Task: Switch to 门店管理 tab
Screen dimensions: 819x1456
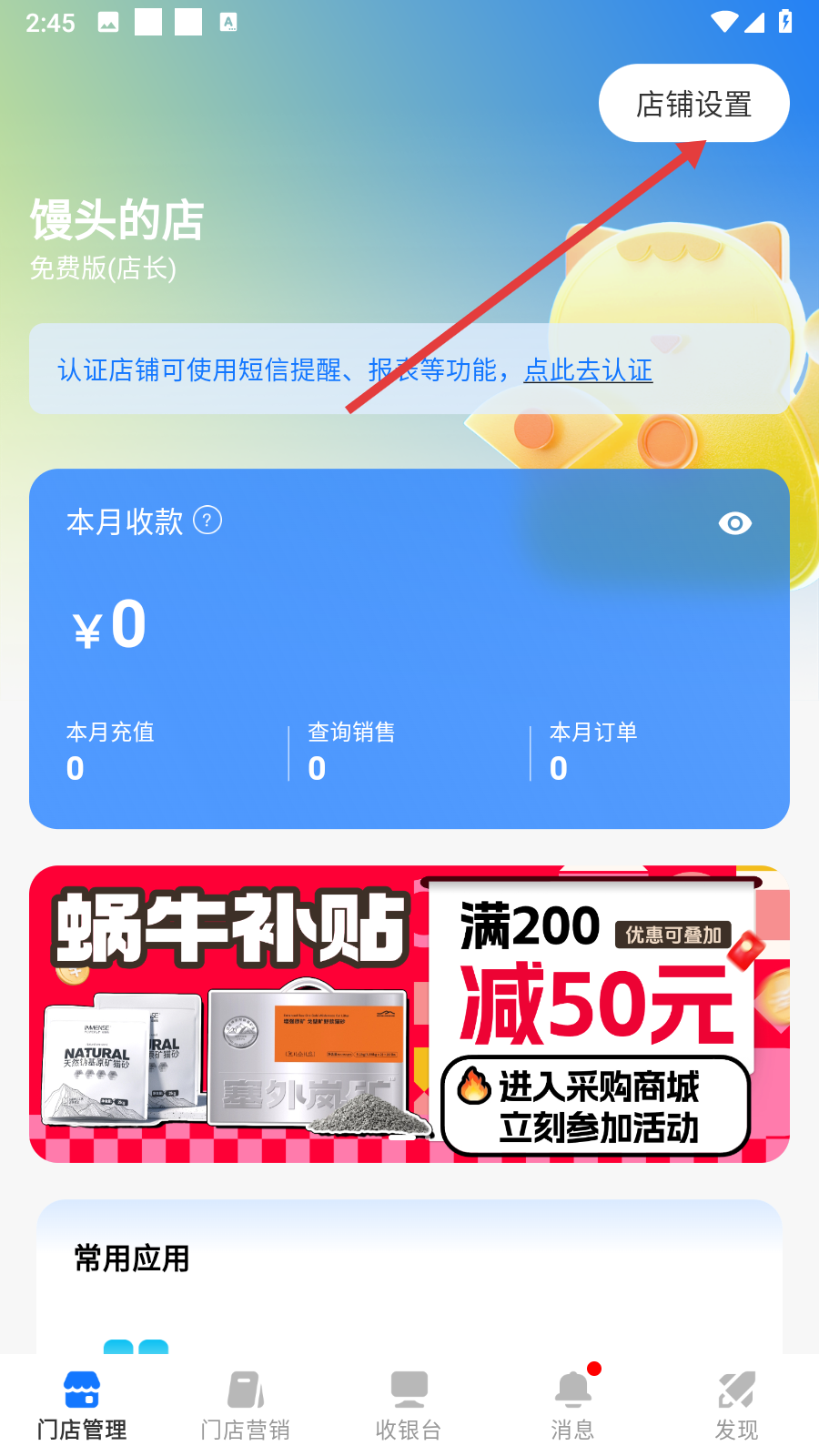Action: [82, 1405]
